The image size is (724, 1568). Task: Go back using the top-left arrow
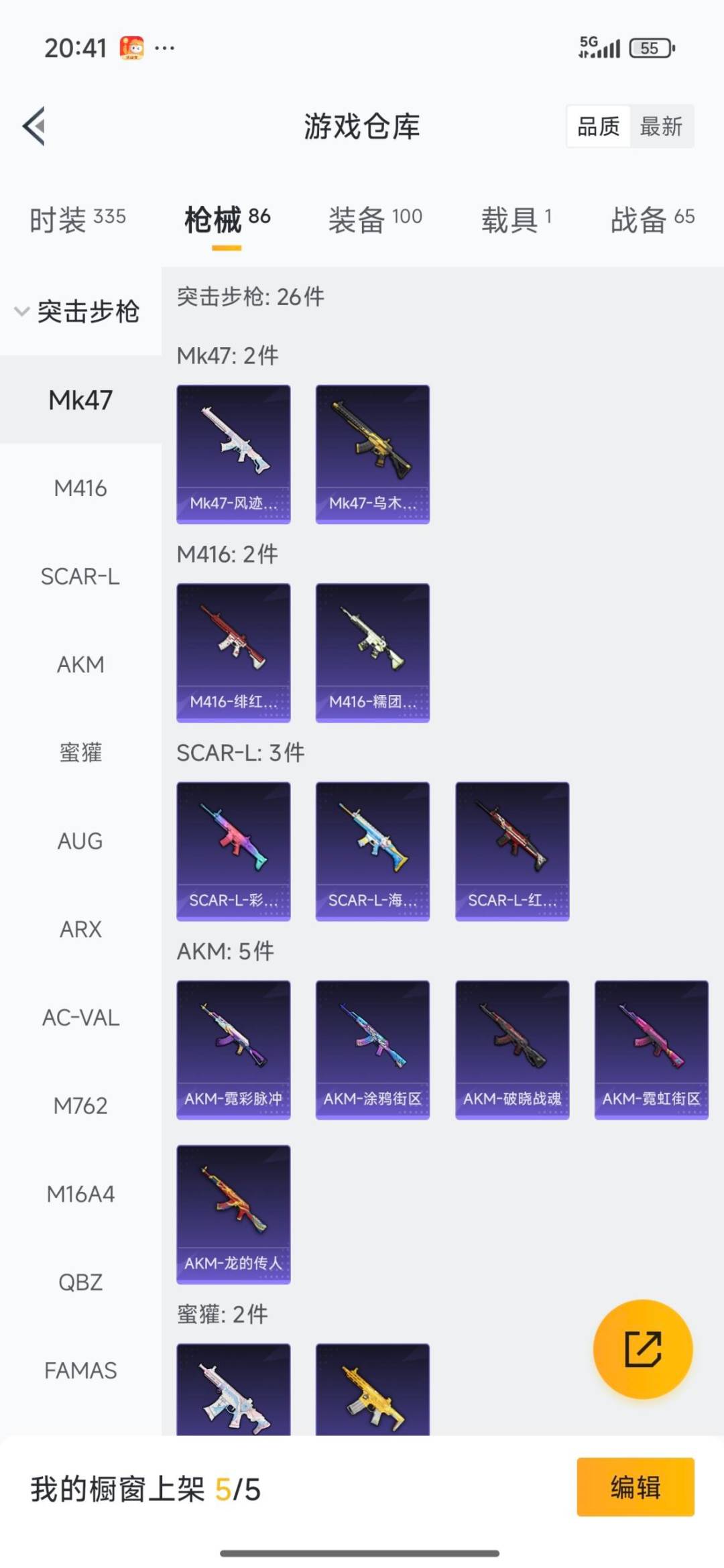point(35,126)
